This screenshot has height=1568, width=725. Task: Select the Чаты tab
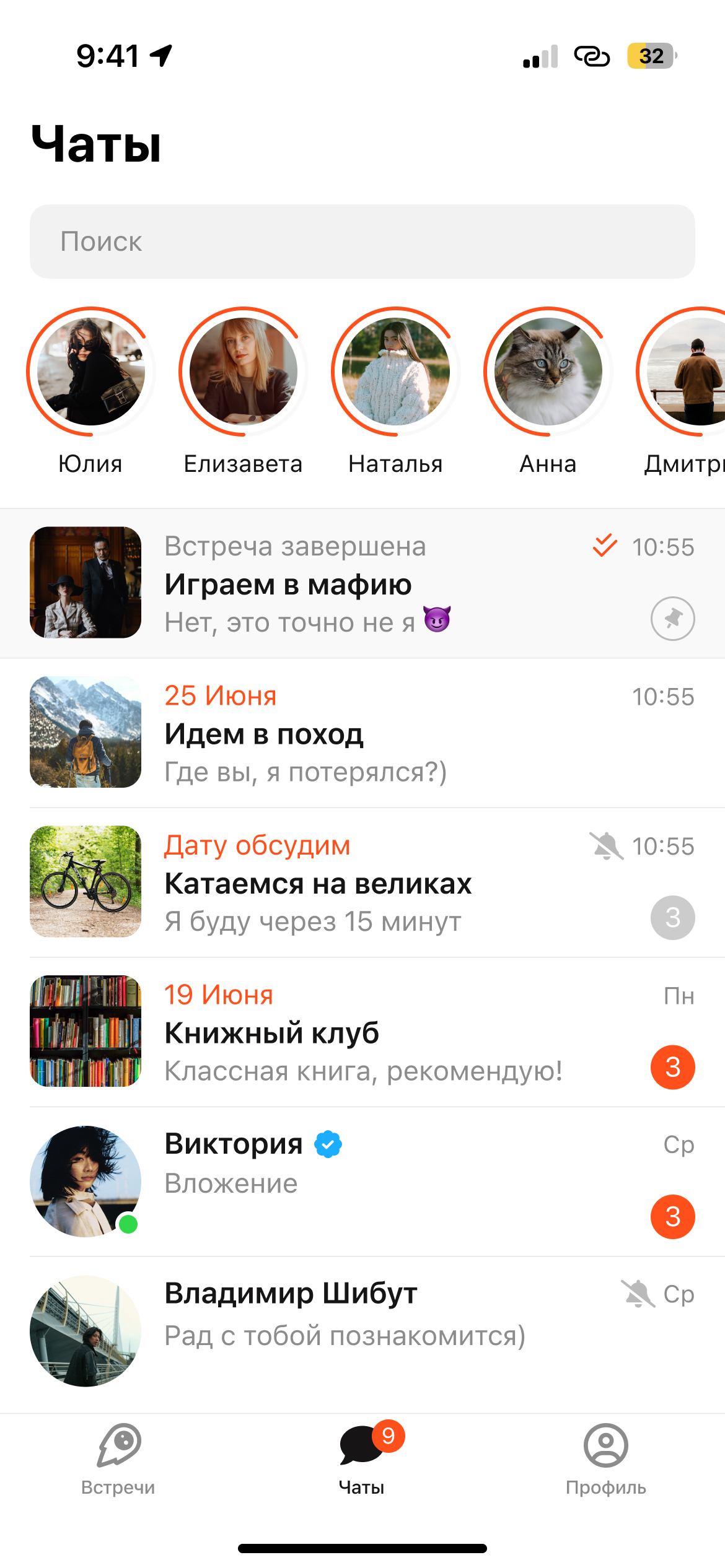(x=362, y=1459)
